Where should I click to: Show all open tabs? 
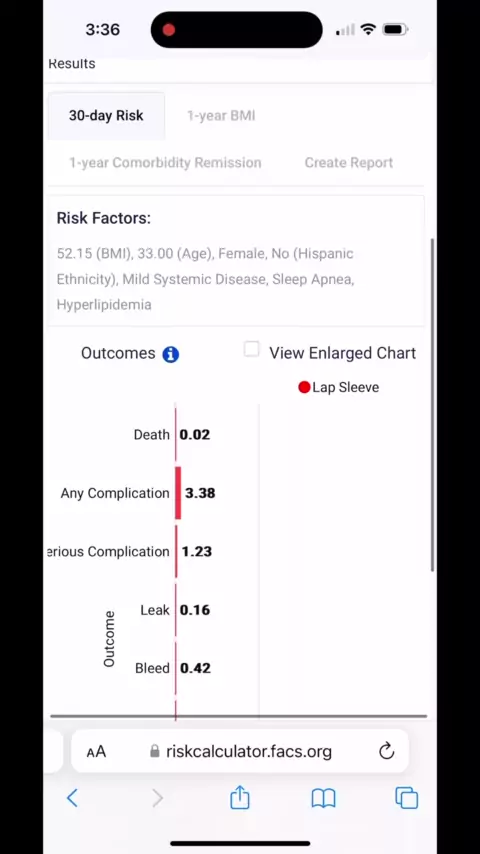406,798
